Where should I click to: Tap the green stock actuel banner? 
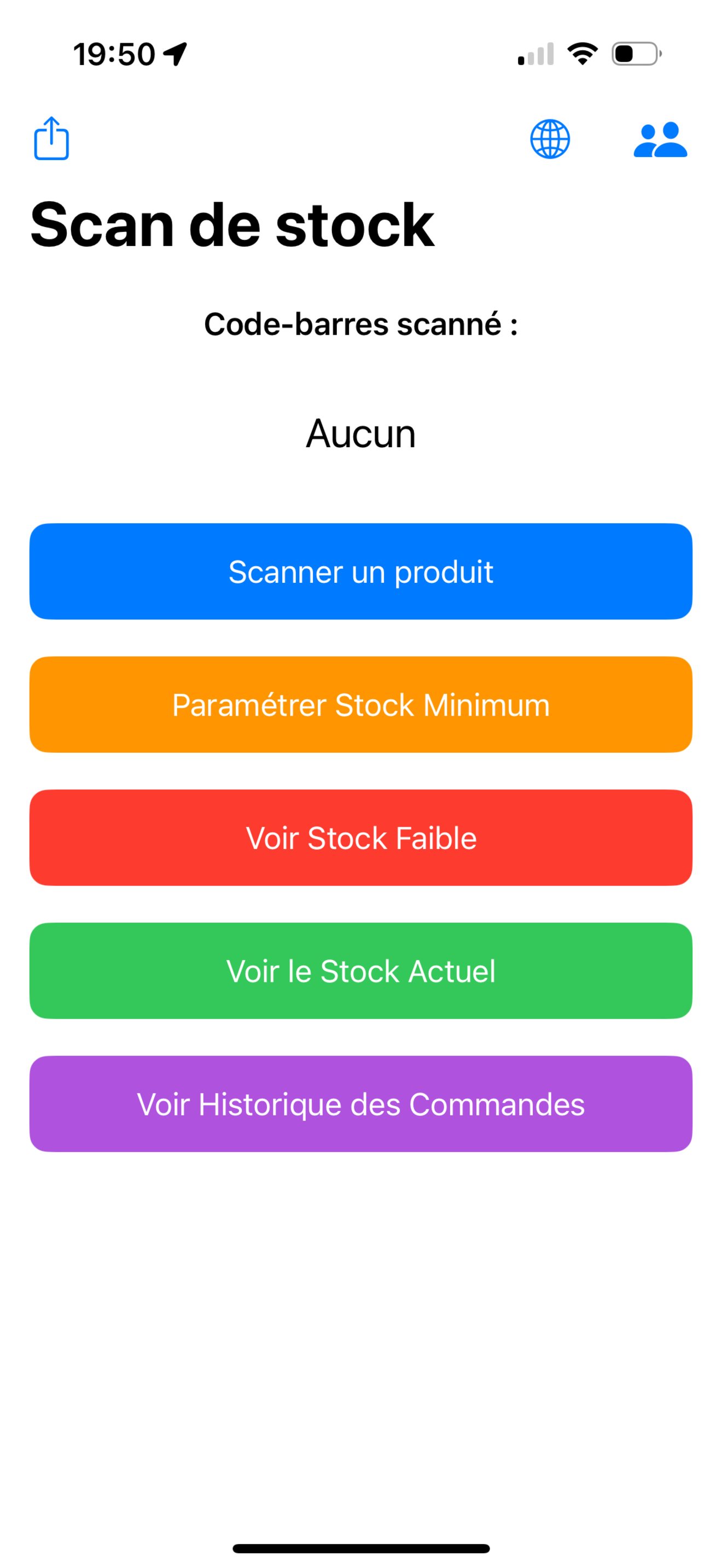pyautogui.click(x=360, y=971)
